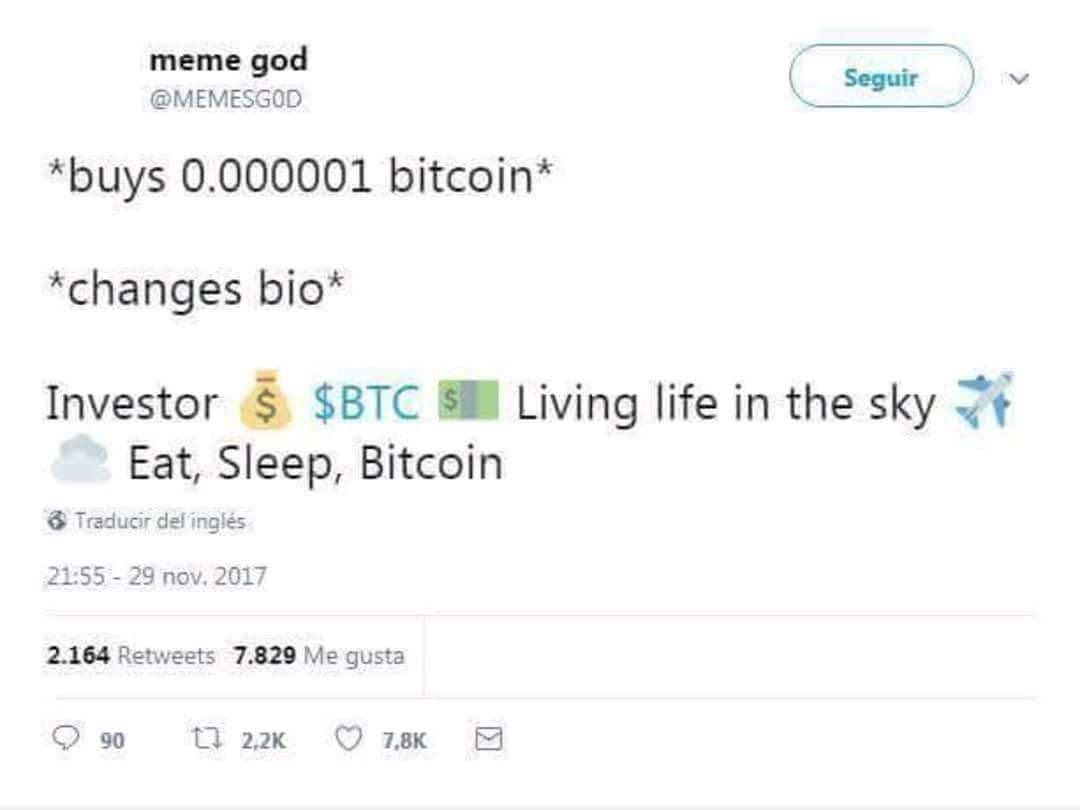Open the dropdown chevron next to Seguir
The width and height of the screenshot is (1080, 810).
pos(1019,79)
